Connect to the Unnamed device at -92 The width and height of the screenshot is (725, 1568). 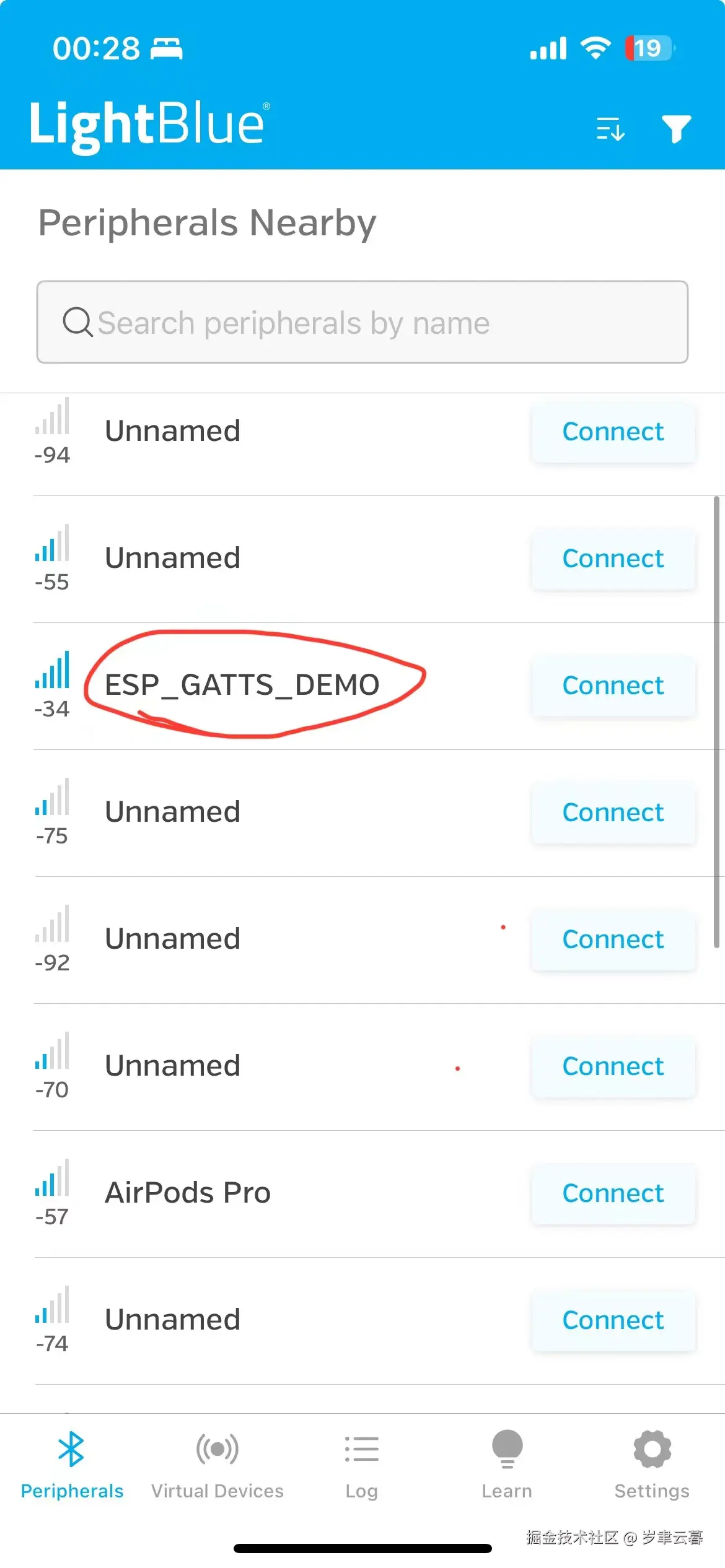(x=613, y=939)
